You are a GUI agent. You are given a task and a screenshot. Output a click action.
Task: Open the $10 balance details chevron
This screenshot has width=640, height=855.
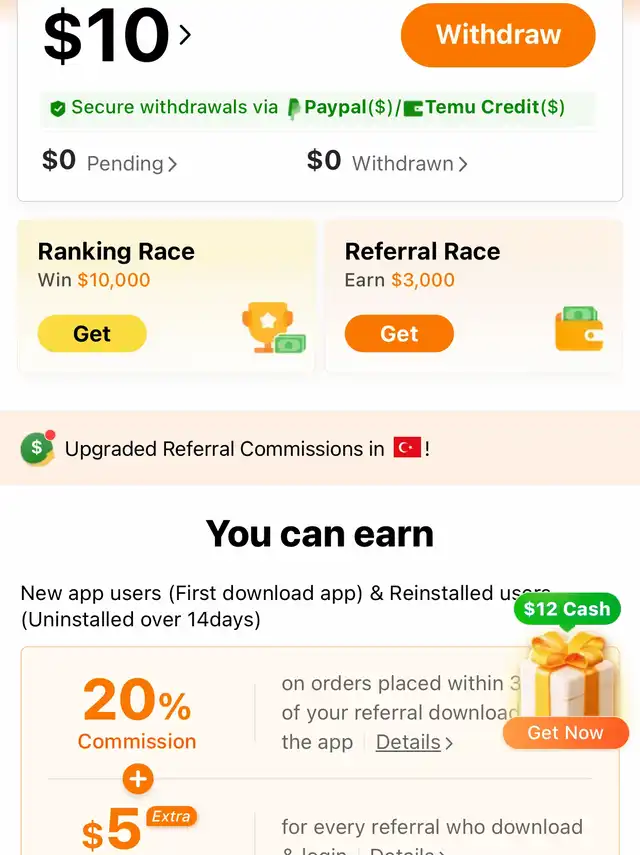pos(184,36)
